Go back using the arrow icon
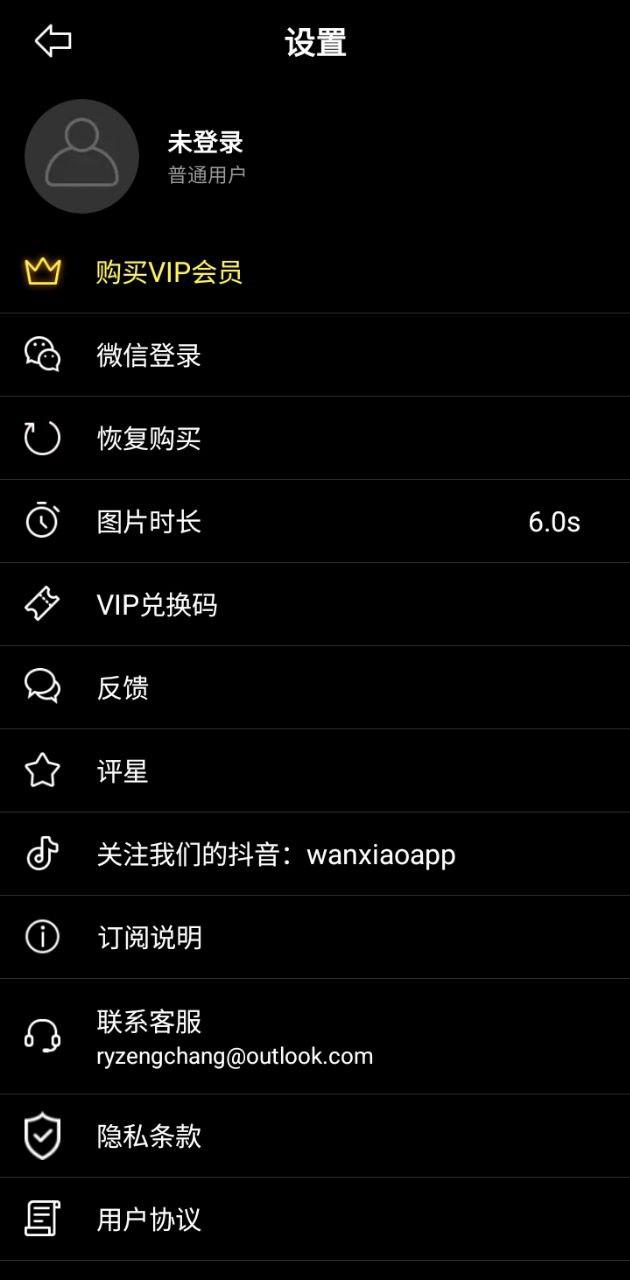Image resolution: width=630 pixels, height=1280 pixels. 53,41
